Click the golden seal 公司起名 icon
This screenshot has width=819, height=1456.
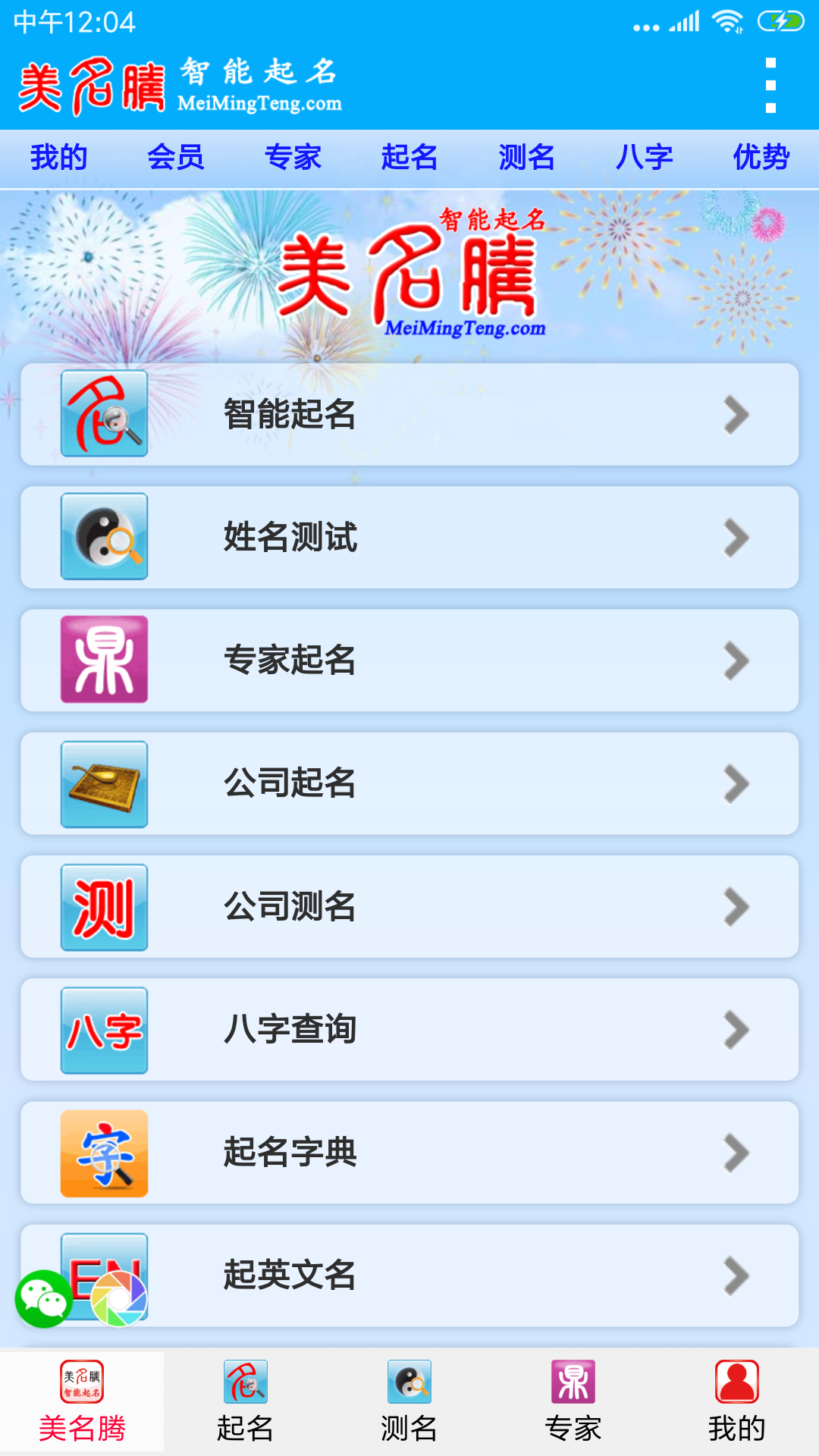click(104, 783)
